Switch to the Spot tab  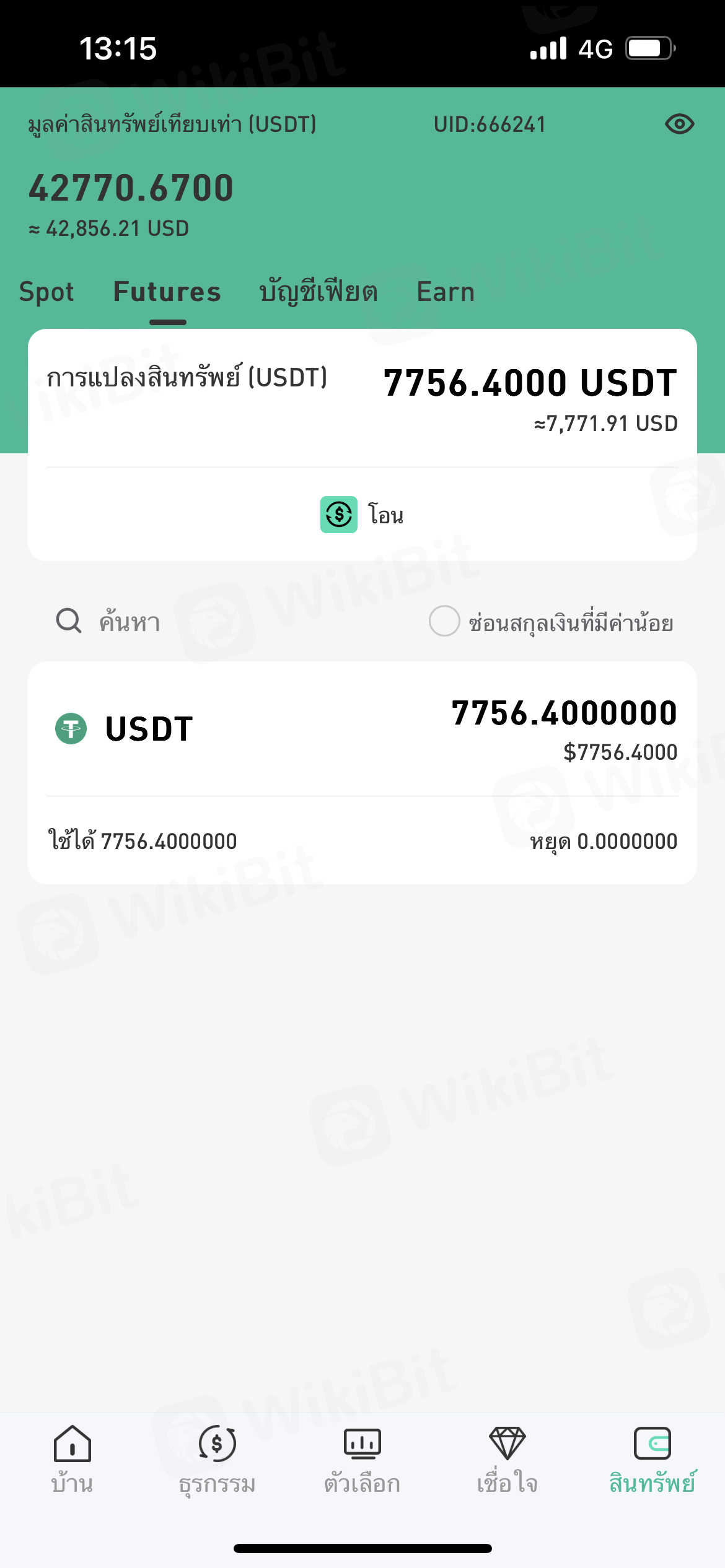[46, 292]
